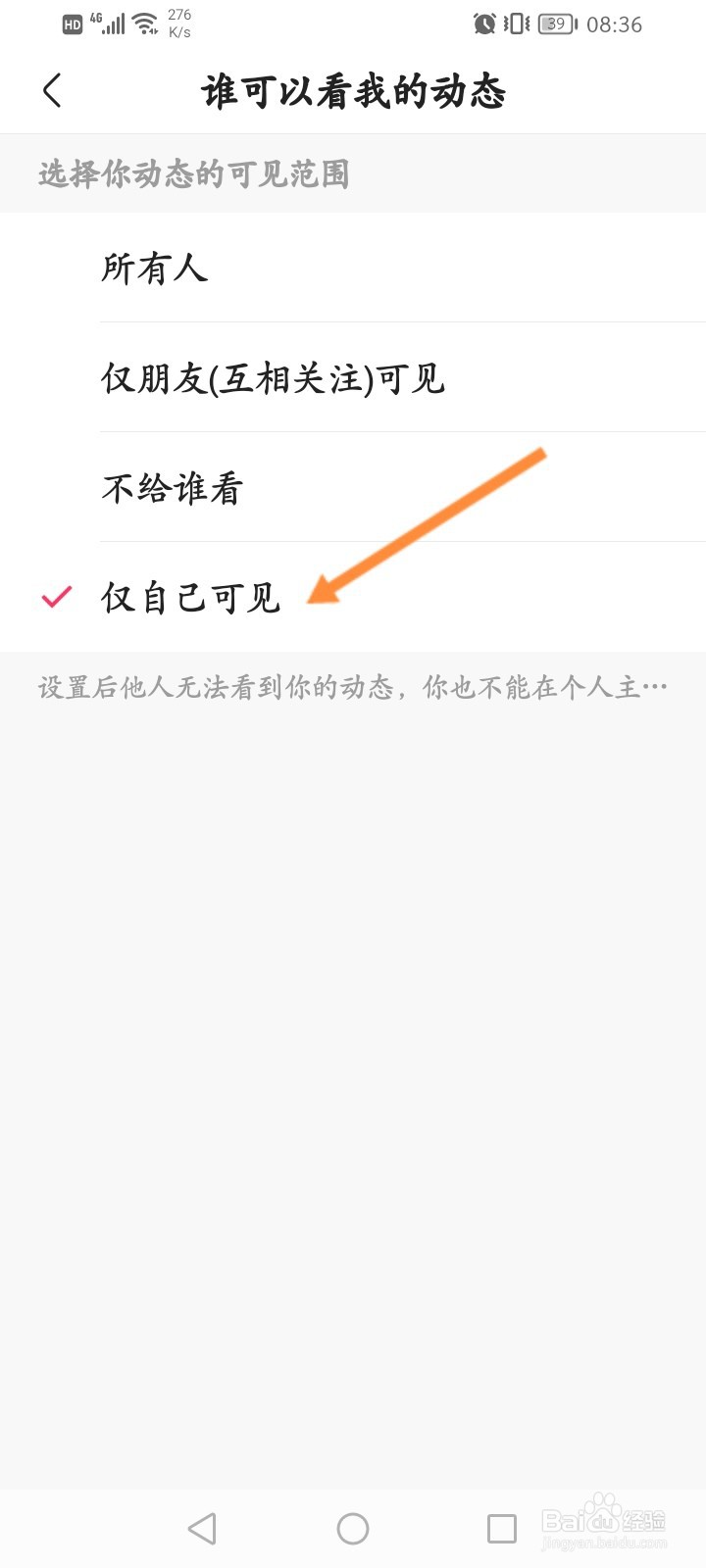Select 仅朋友(互相关注)可见 option
This screenshot has width=706, height=1568.
pos(273,379)
